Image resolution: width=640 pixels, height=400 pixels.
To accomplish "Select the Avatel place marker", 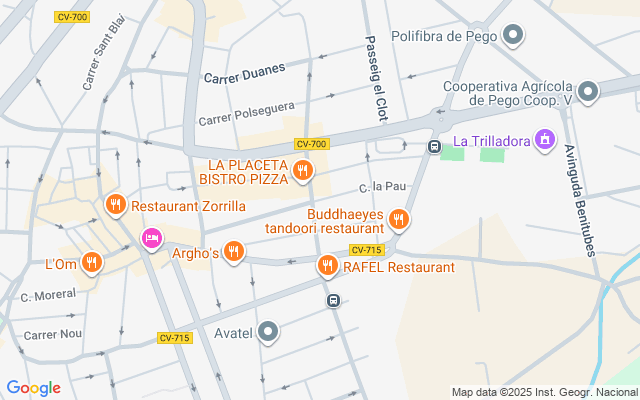I will [267, 332].
